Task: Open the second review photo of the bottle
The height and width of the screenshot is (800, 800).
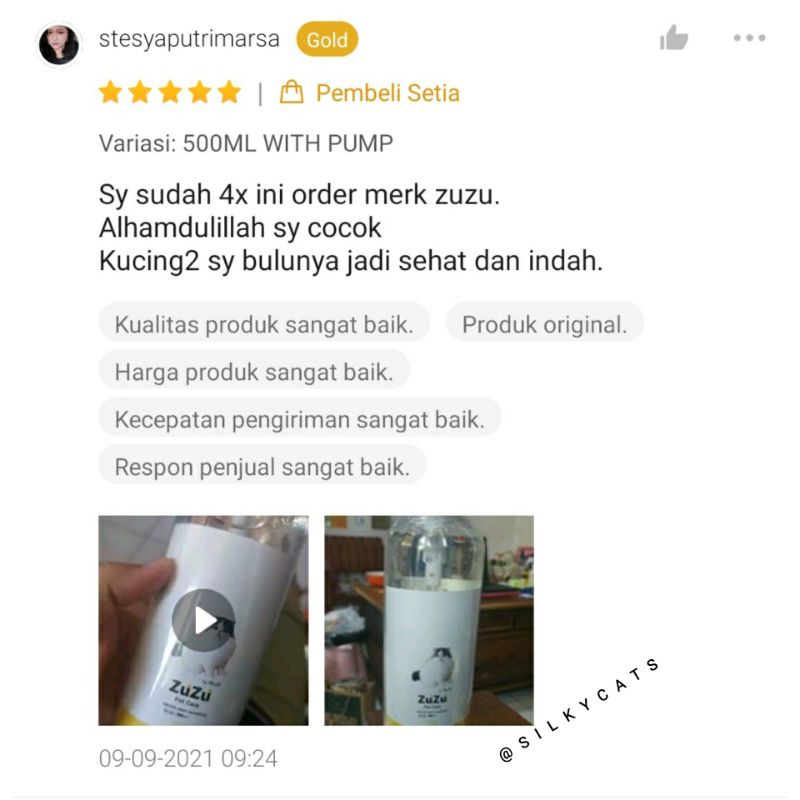Action: pos(429,620)
